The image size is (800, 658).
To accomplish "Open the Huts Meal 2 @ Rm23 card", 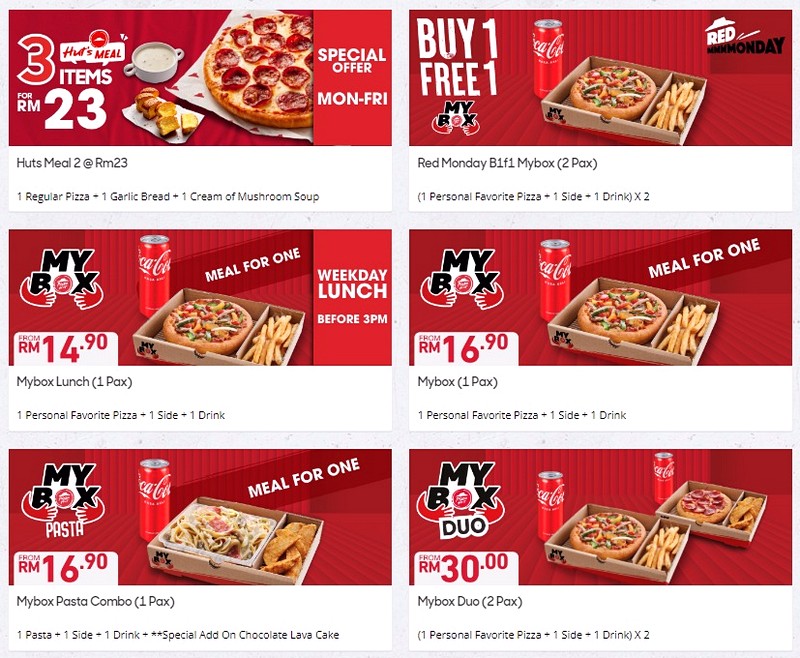I will point(200,110).
